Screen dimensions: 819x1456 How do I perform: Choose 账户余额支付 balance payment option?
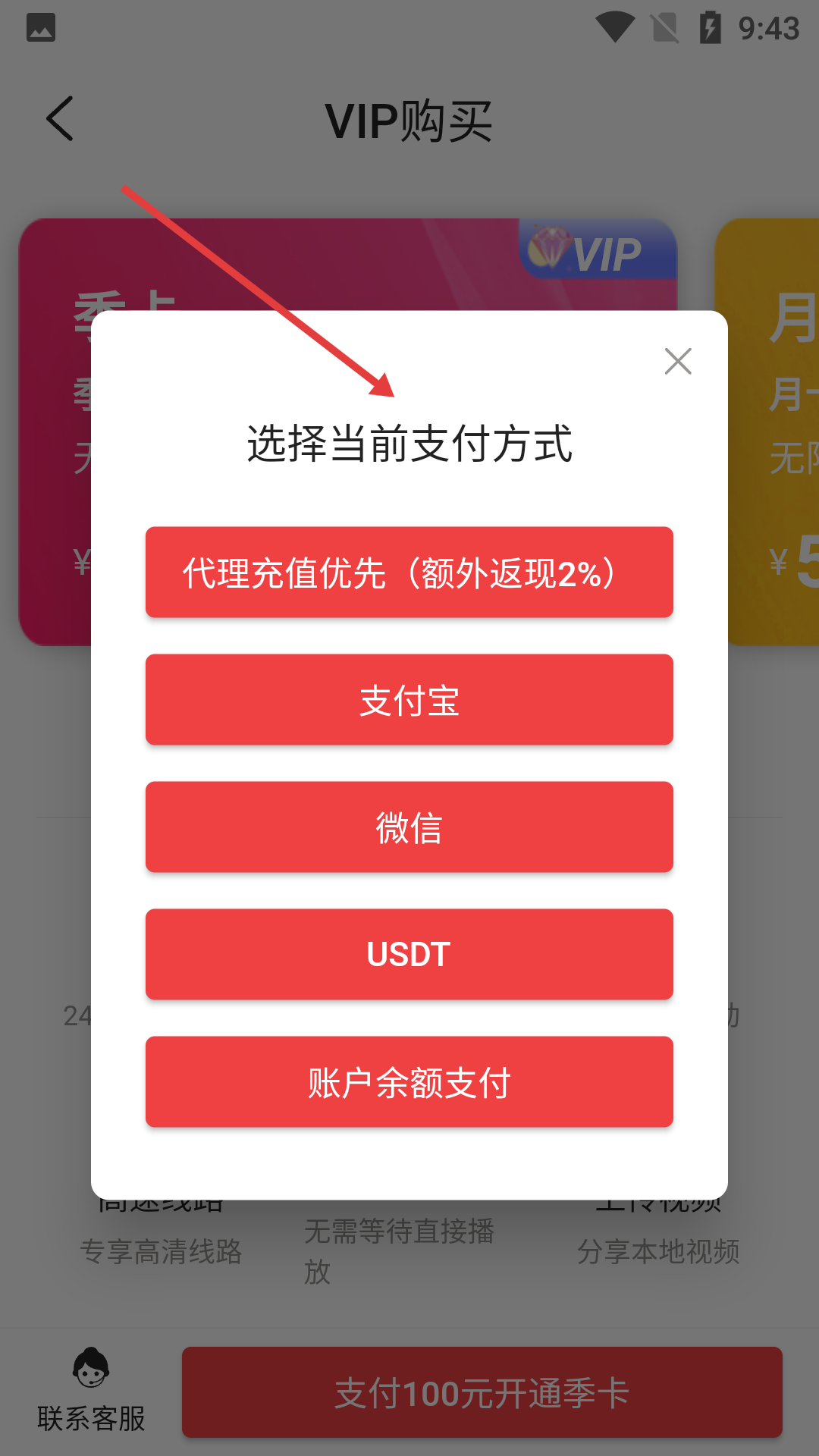pyautogui.click(x=409, y=1081)
